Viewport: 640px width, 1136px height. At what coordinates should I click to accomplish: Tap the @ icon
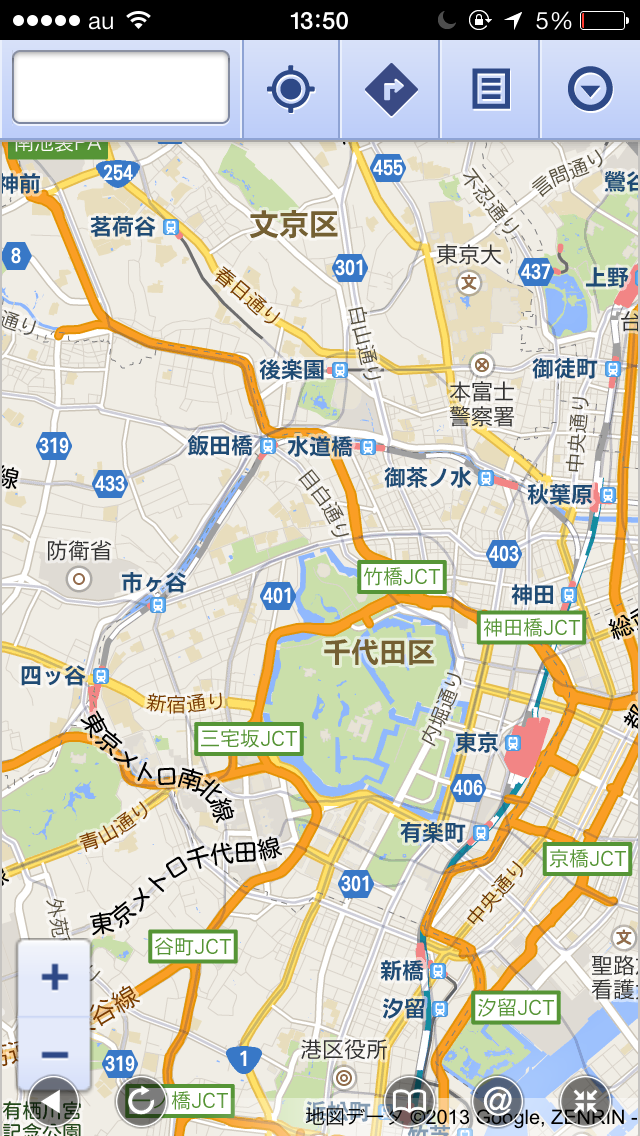(x=497, y=1101)
